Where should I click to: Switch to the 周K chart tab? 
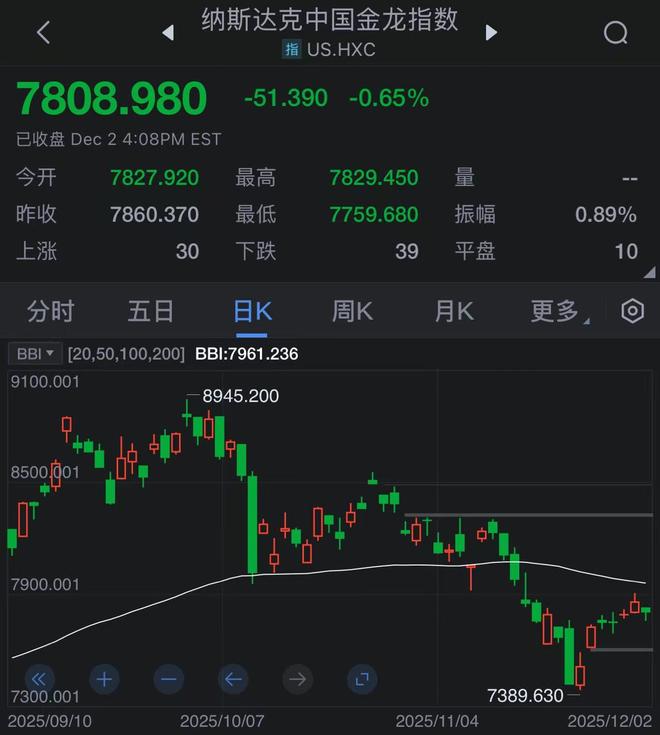pyautogui.click(x=352, y=311)
